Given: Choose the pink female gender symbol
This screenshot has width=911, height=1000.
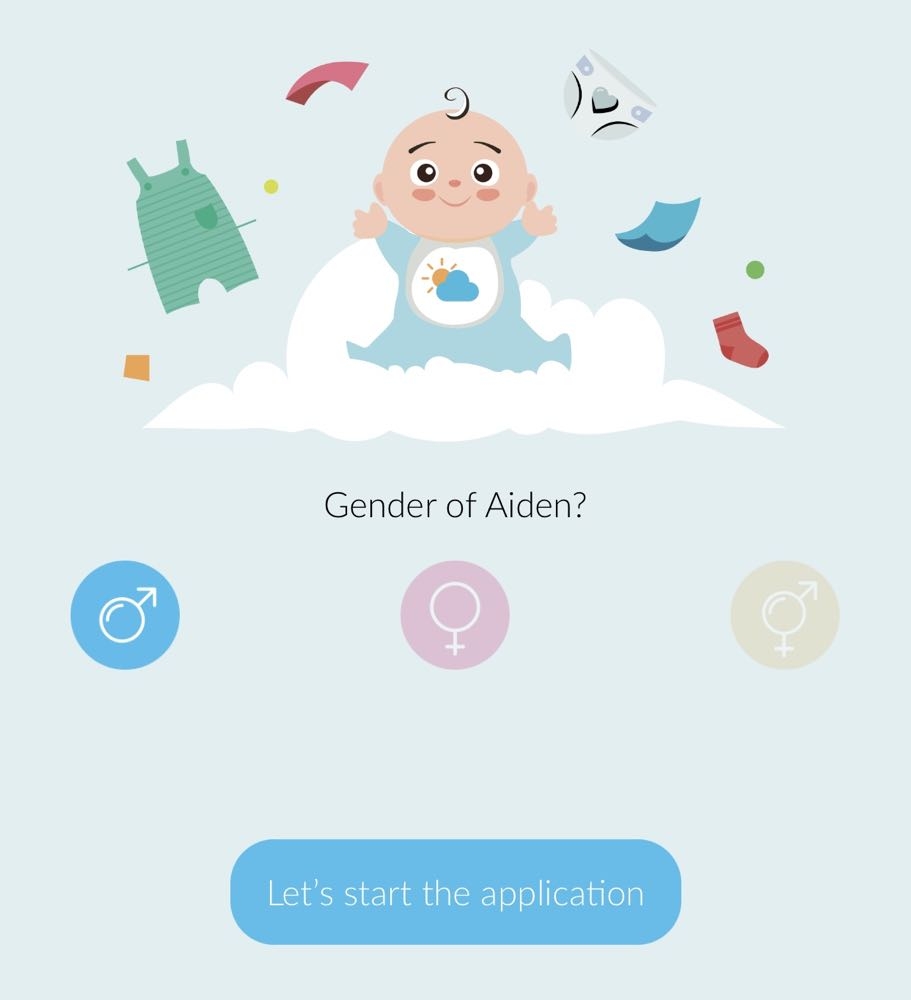Looking at the screenshot, I should coord(455,615).
